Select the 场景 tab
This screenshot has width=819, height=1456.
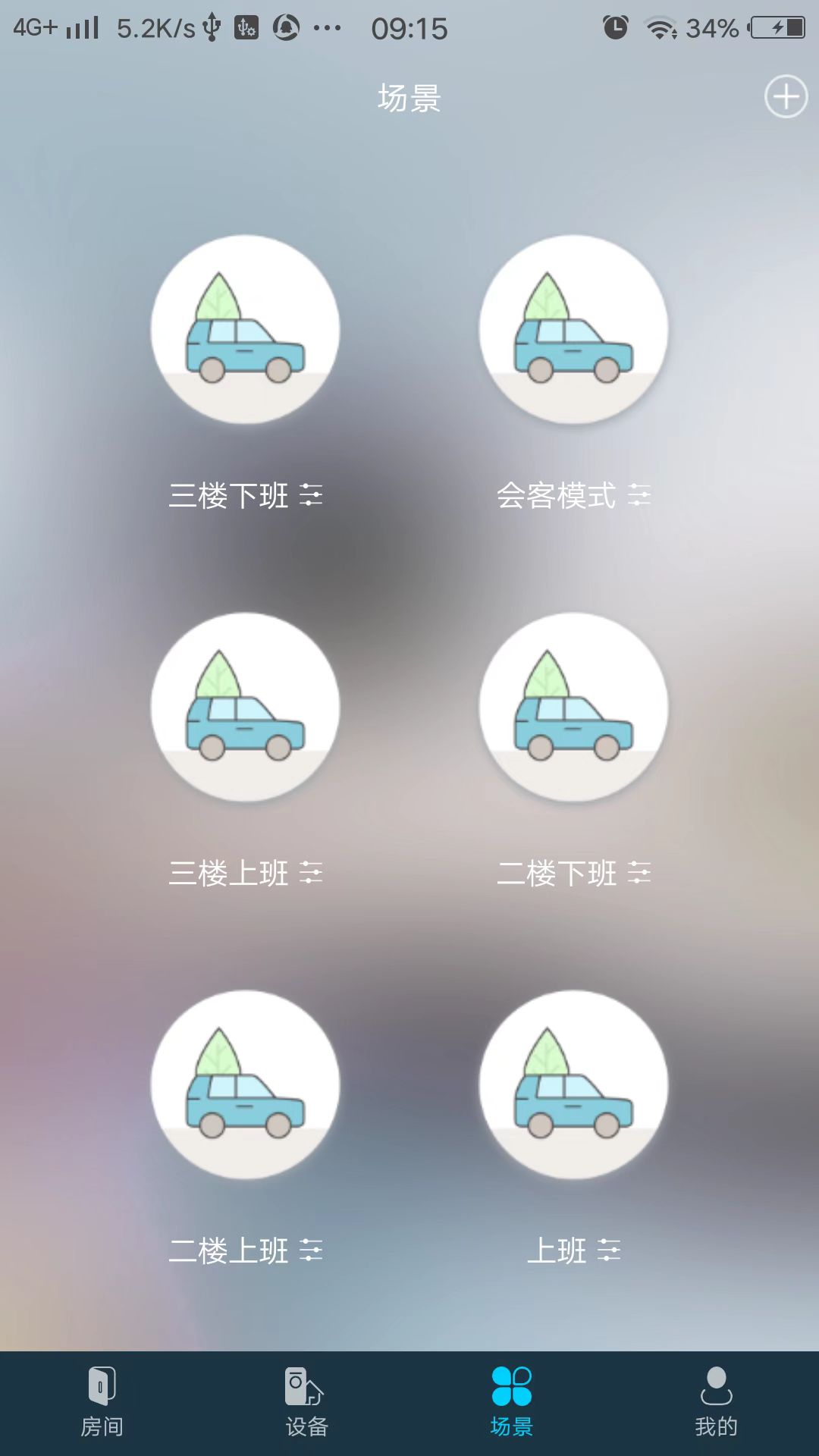[x=512, y=1403]
